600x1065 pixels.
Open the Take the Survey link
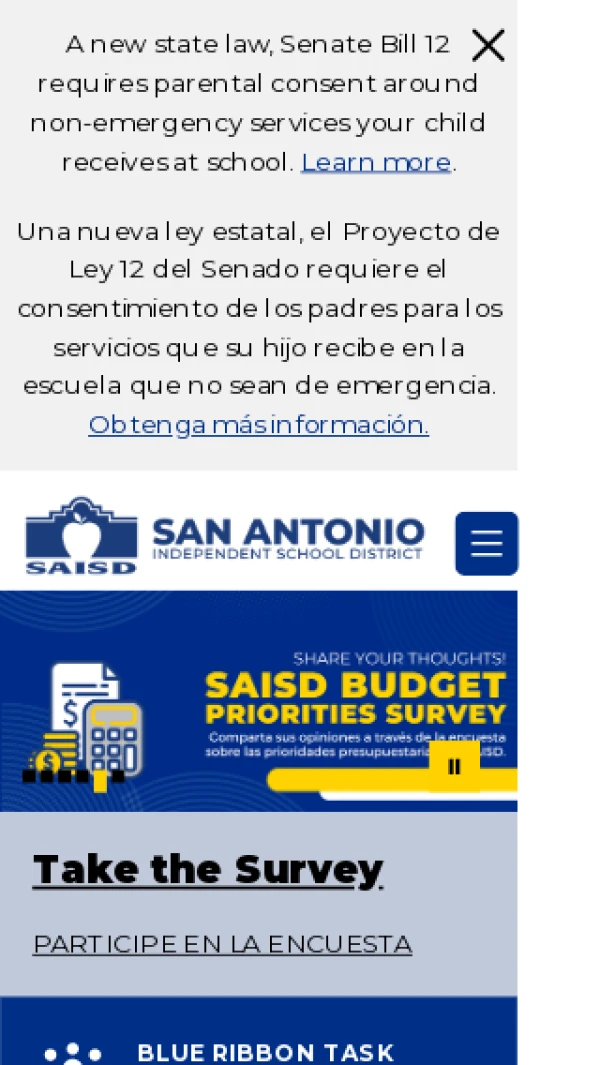click(x=208, y=869)
